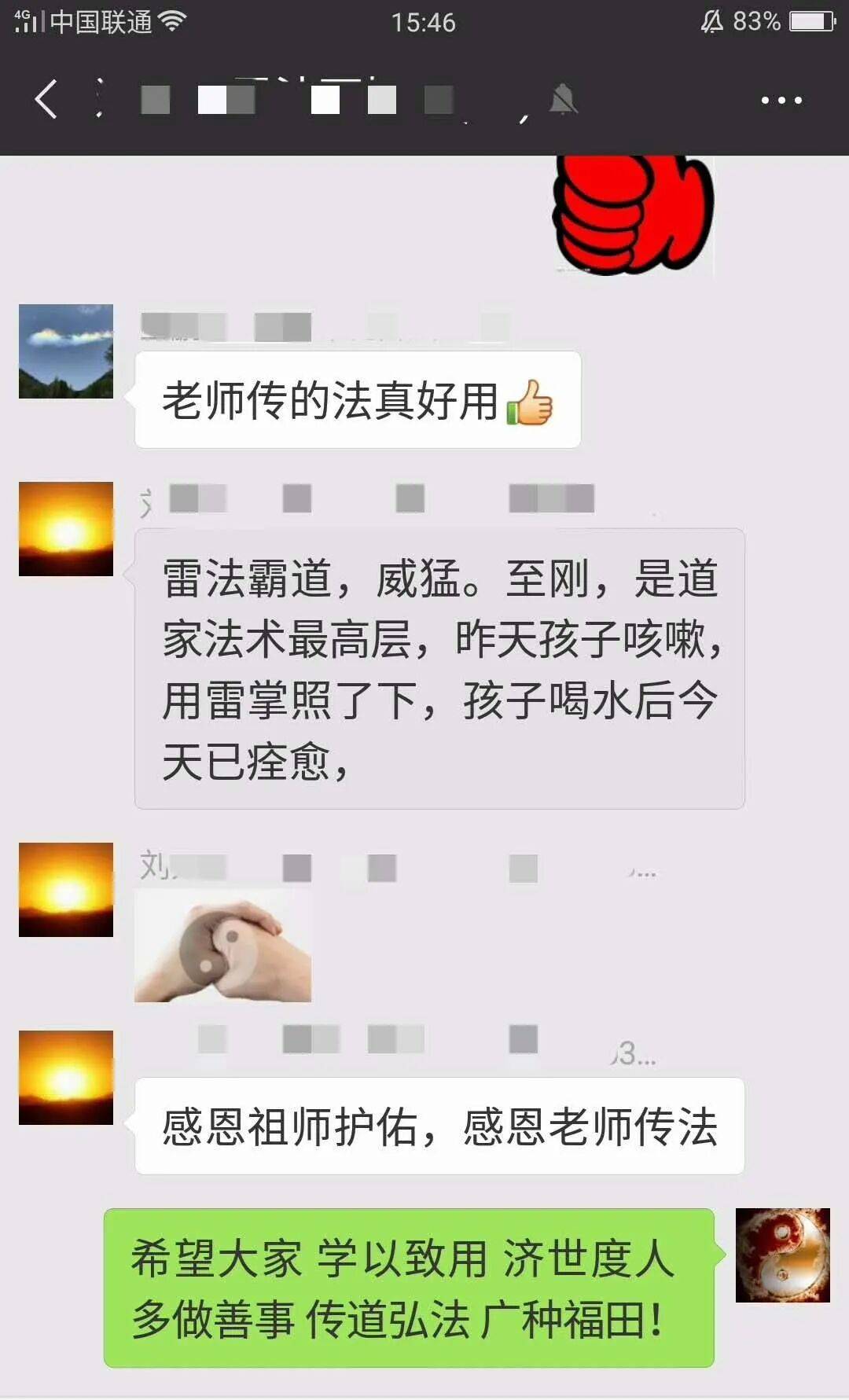This screenshot has width=849, height=1400.
Task: Tap the mountain-sky avatar beside 老师传的法真好用
Action: click(66, 351)
